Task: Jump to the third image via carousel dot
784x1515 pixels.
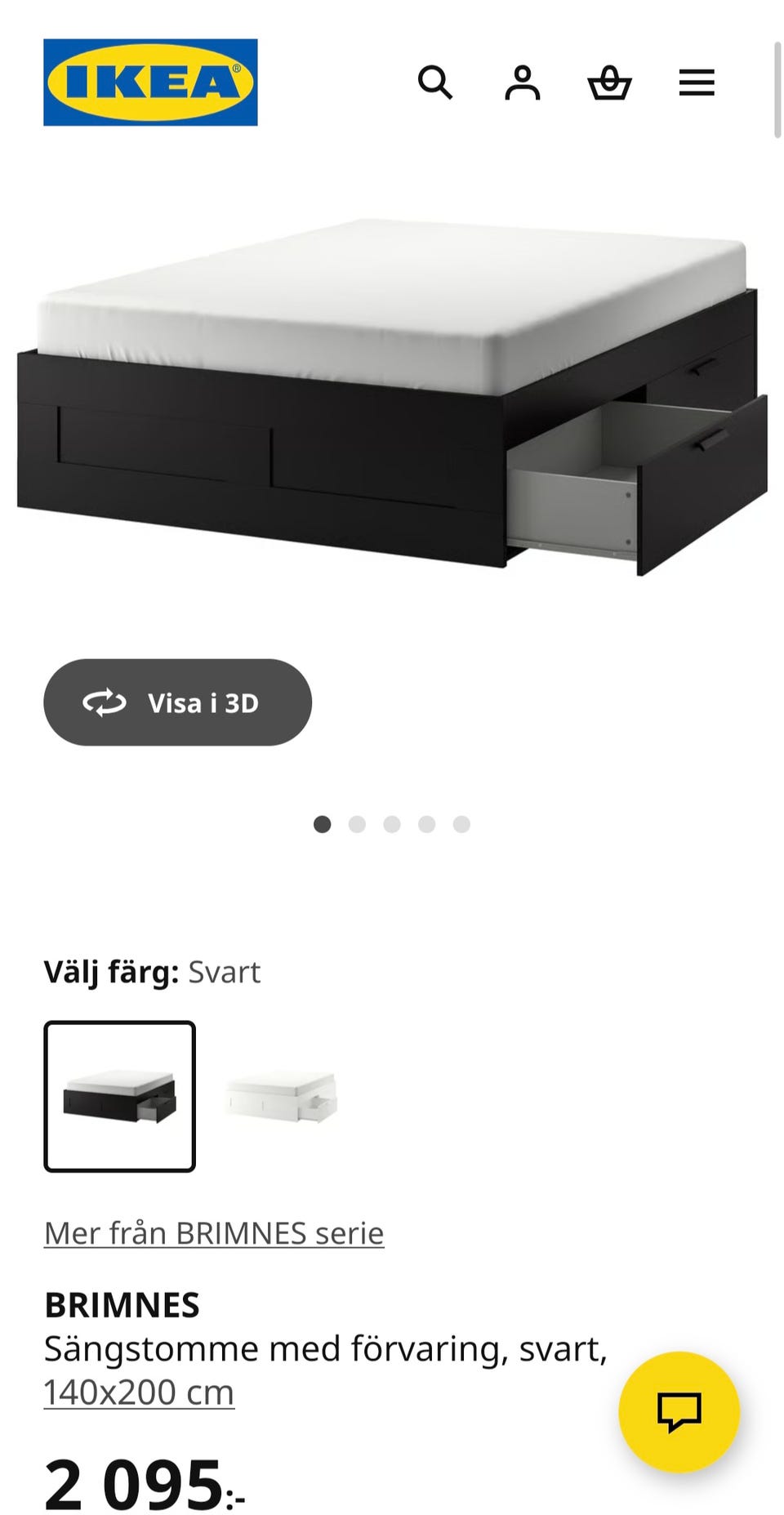Action: click(392, 825)
